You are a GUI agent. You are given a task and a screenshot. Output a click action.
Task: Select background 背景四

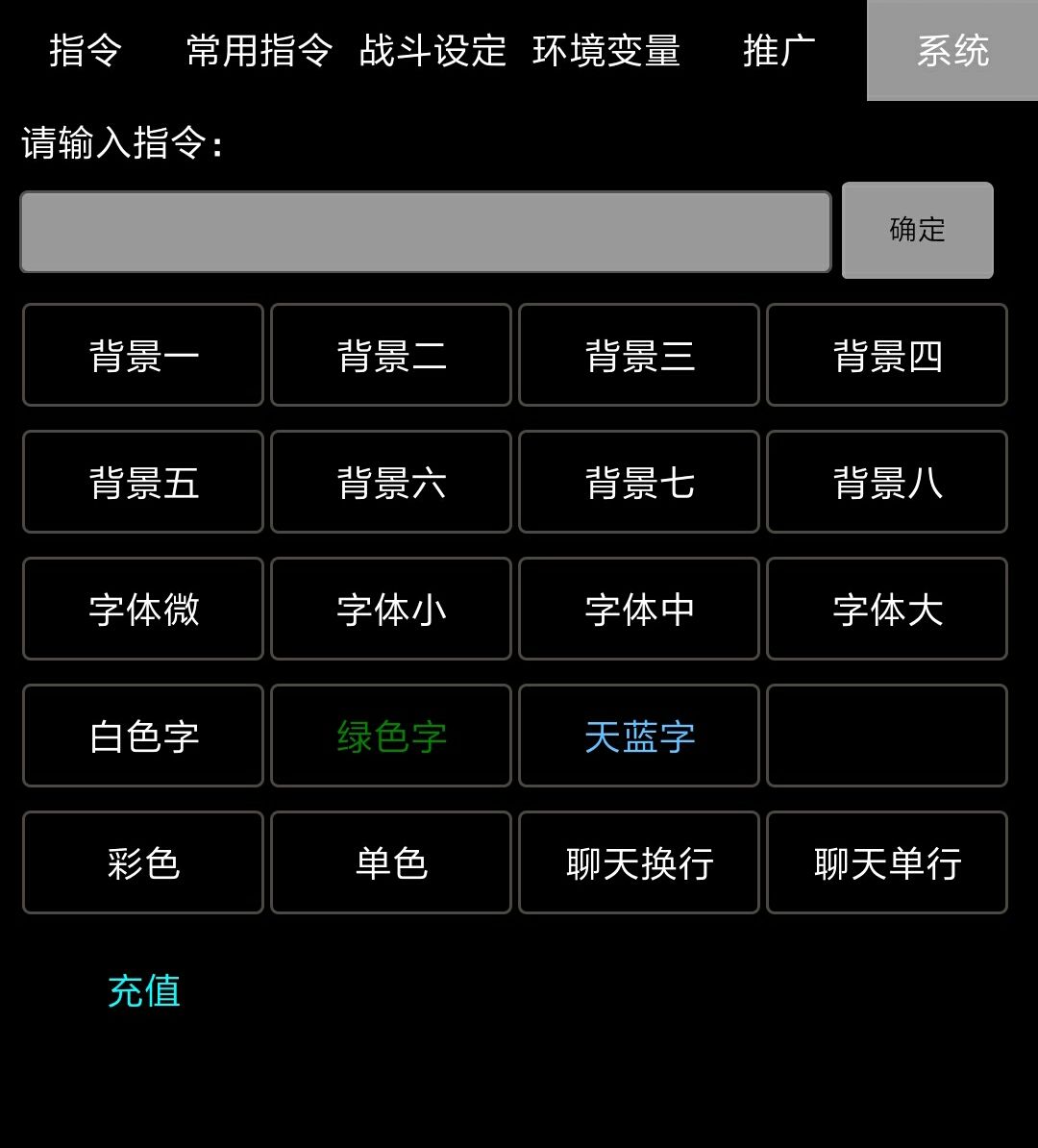click(x=886, y=355)
